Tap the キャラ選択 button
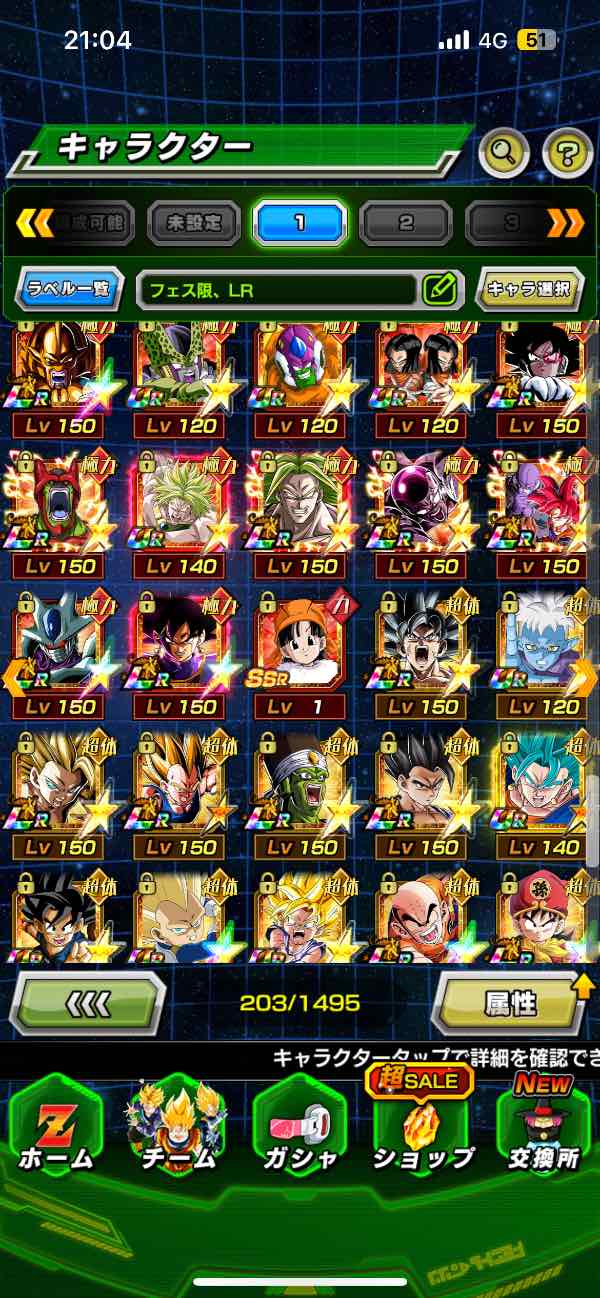The width and height of the screenshot is (600, 1298). point(529,290)
